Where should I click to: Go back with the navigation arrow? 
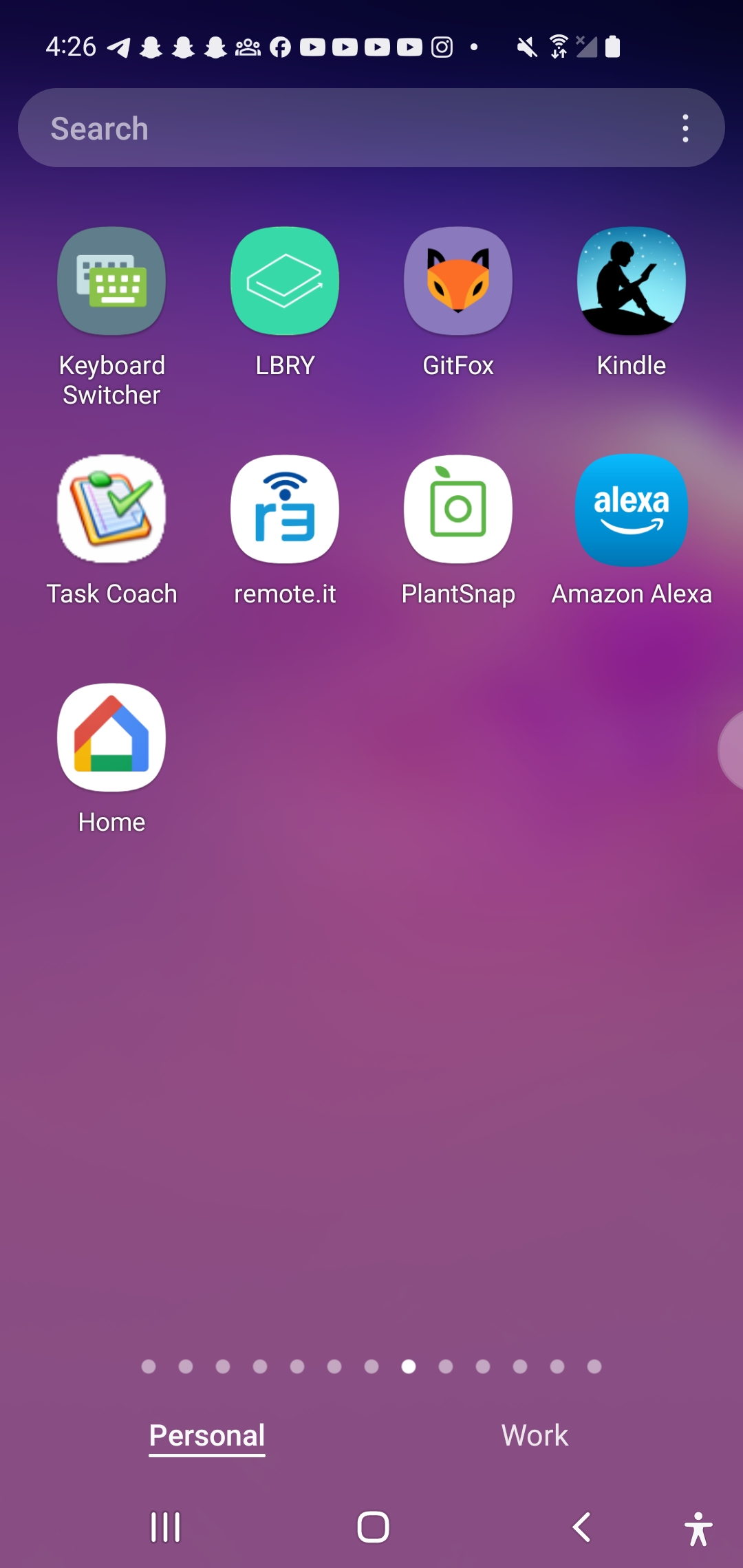coord(582,1527)
